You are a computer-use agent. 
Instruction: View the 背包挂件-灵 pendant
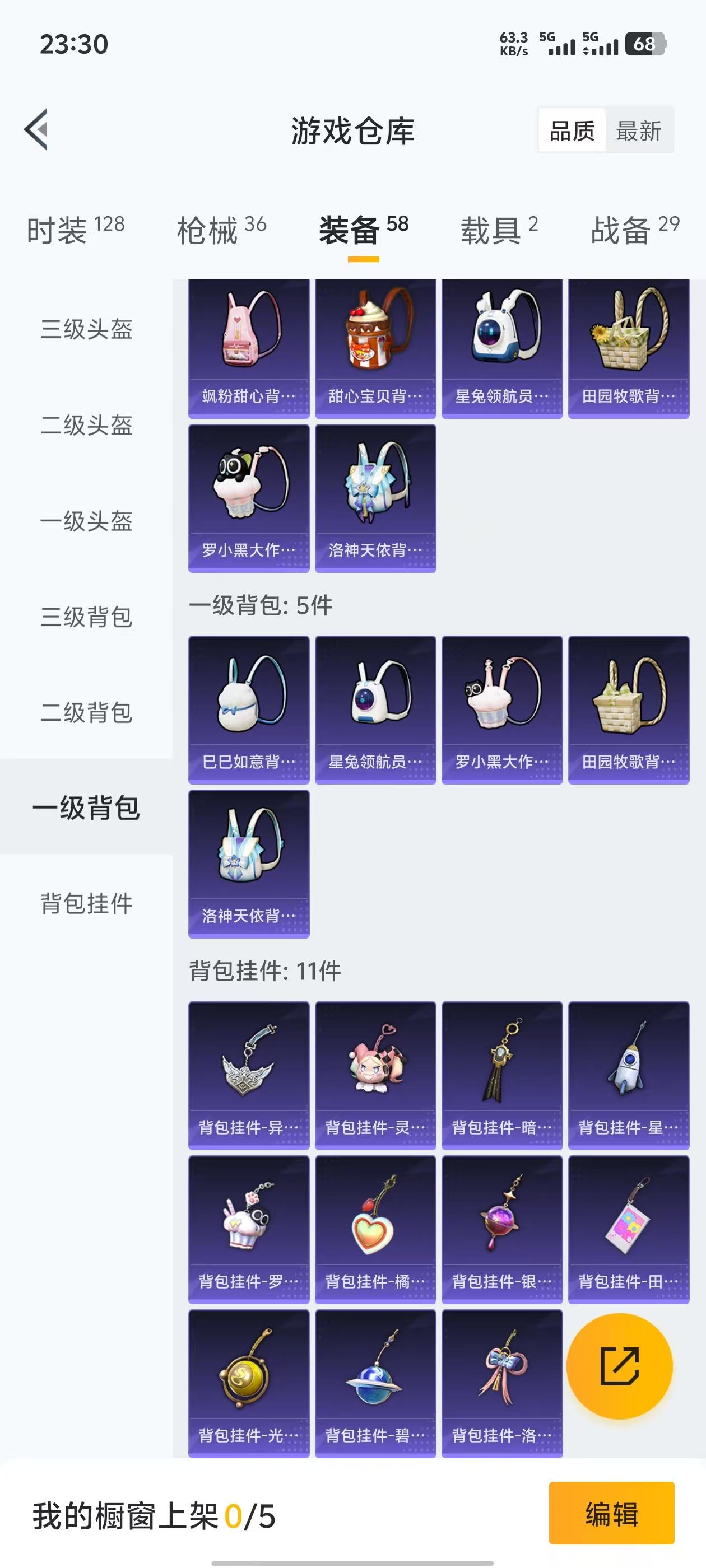[375, 1075]
